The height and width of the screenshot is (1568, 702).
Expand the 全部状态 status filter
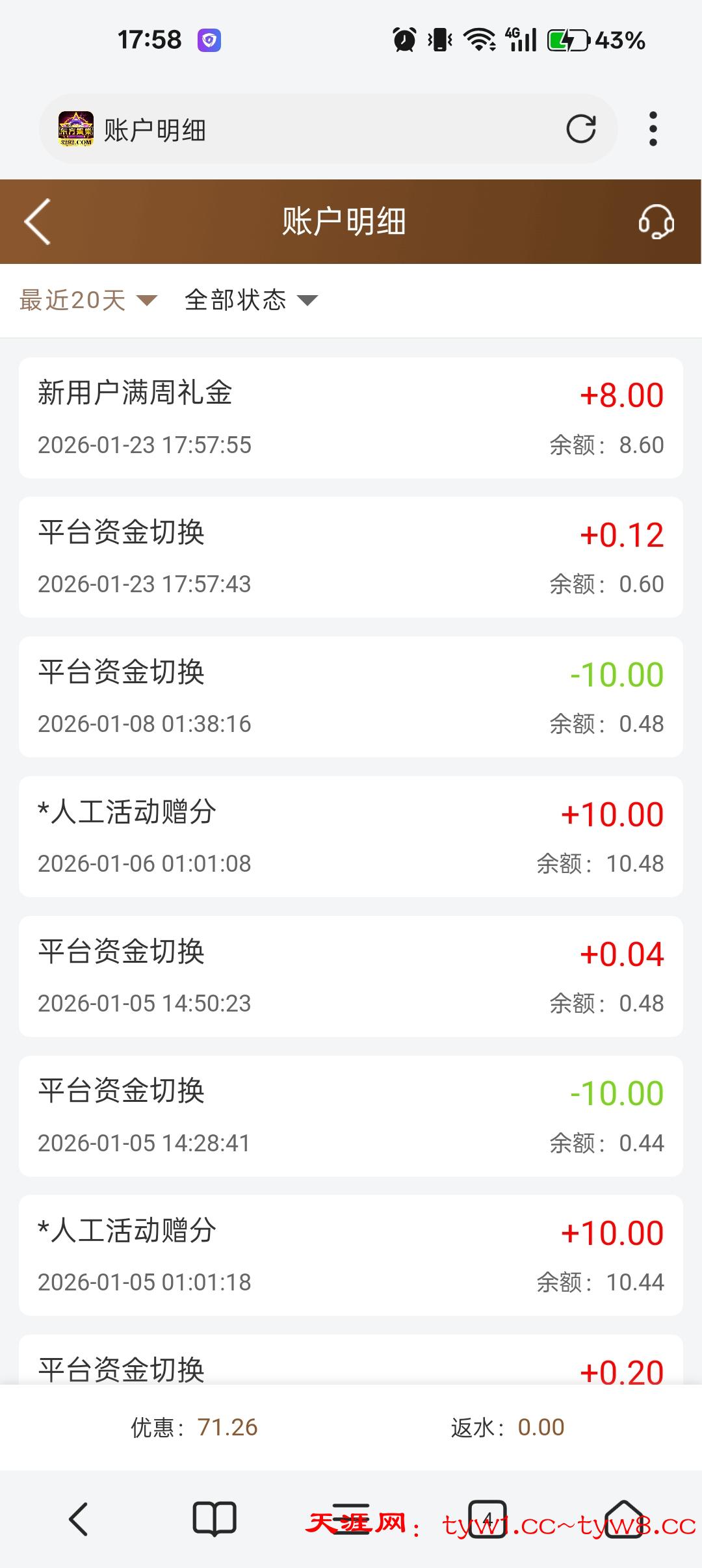[251, 300]
